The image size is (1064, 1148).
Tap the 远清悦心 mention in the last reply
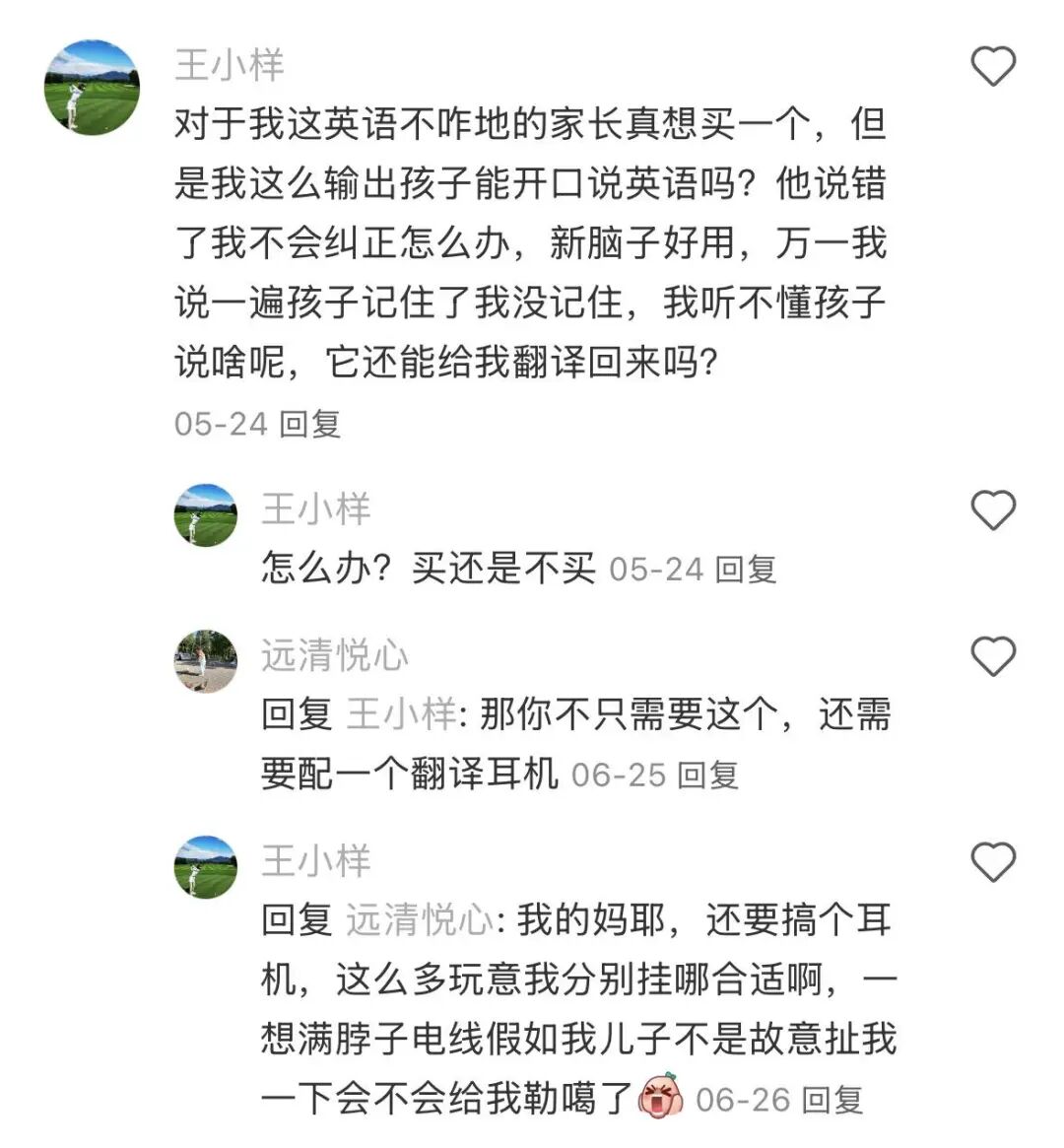pyautogui.click(x=420, y=920)
